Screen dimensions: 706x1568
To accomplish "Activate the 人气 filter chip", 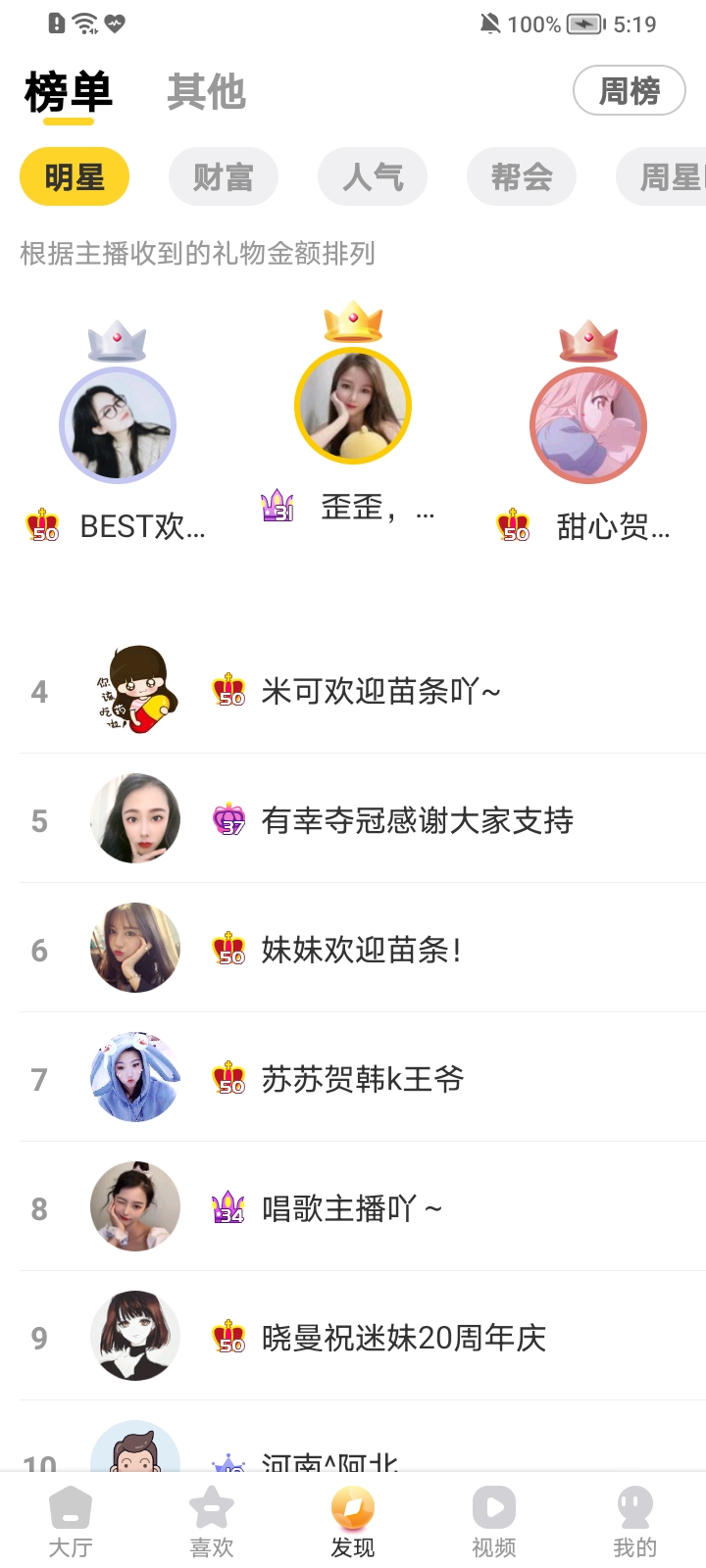I will [x=373, y=176].
